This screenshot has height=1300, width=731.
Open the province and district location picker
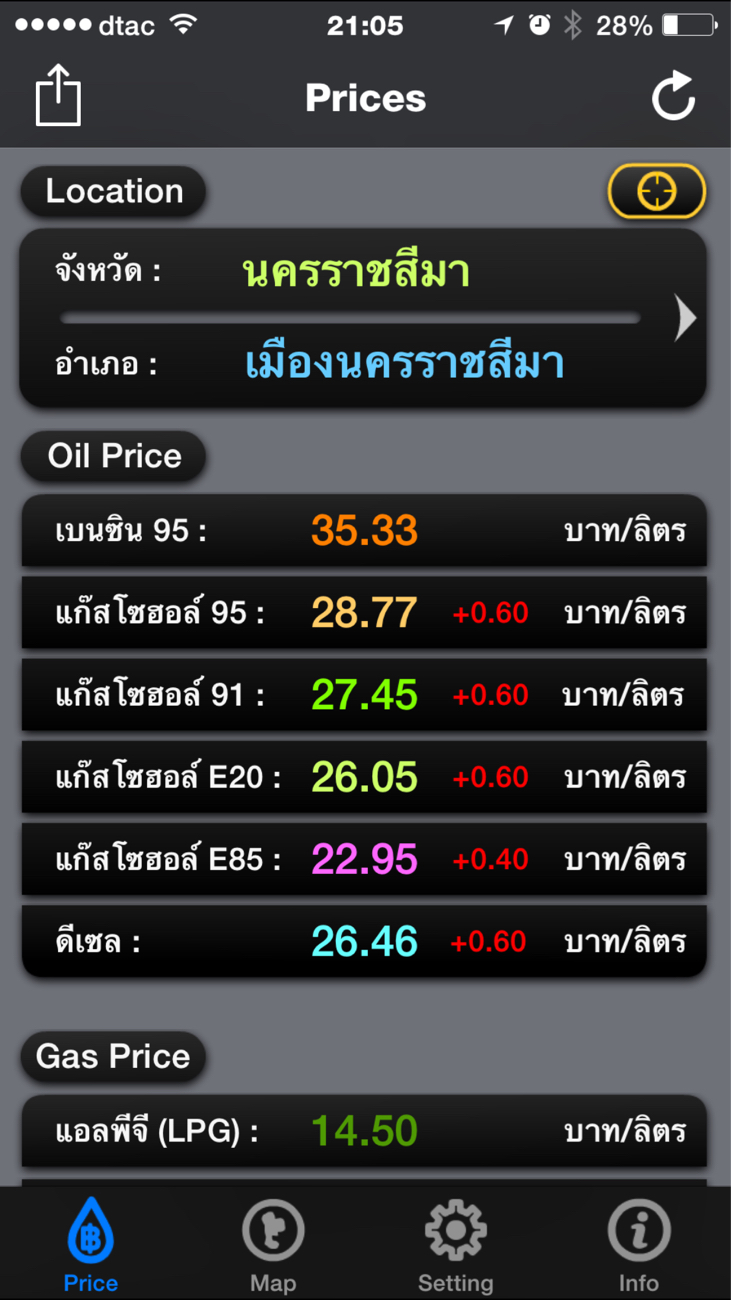click(363, 318)
